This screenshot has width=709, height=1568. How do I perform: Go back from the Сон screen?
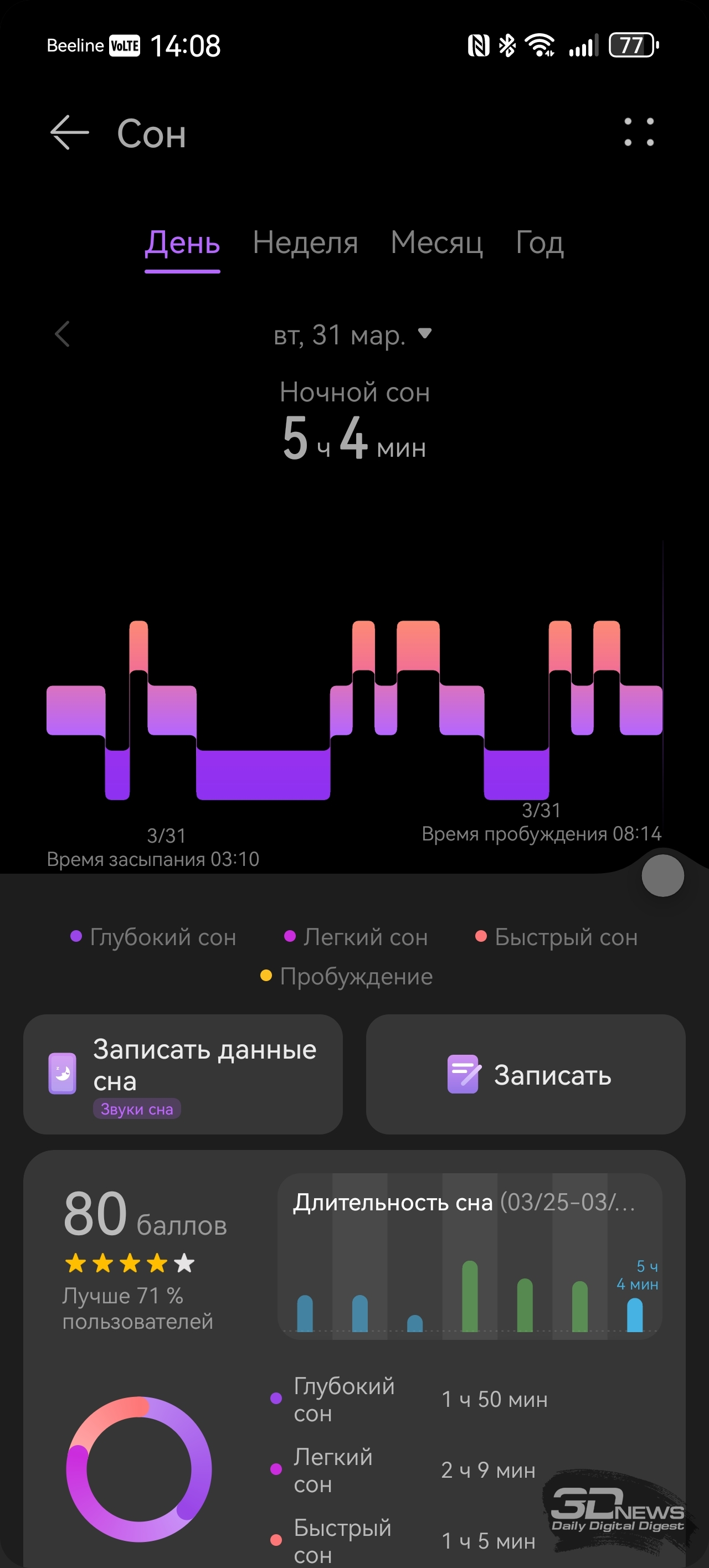click(x=69, y=133)
